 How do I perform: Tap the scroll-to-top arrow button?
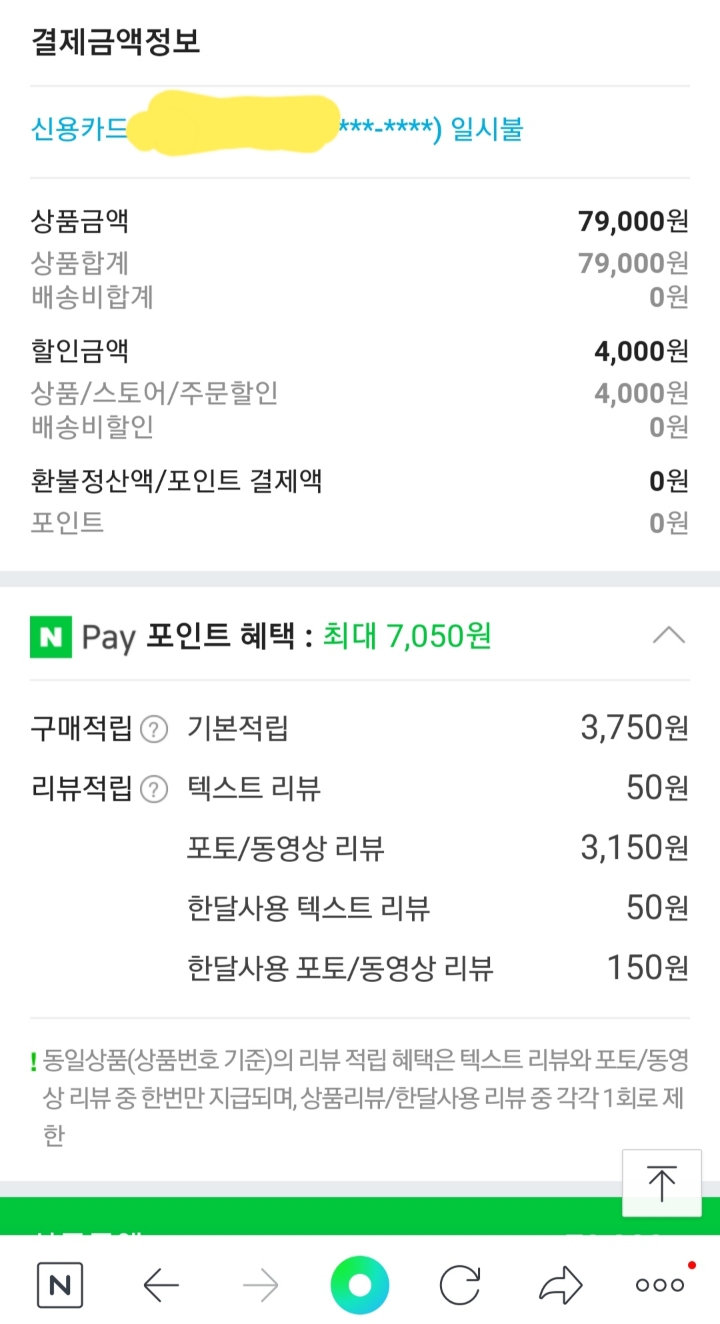[662, 1183]
